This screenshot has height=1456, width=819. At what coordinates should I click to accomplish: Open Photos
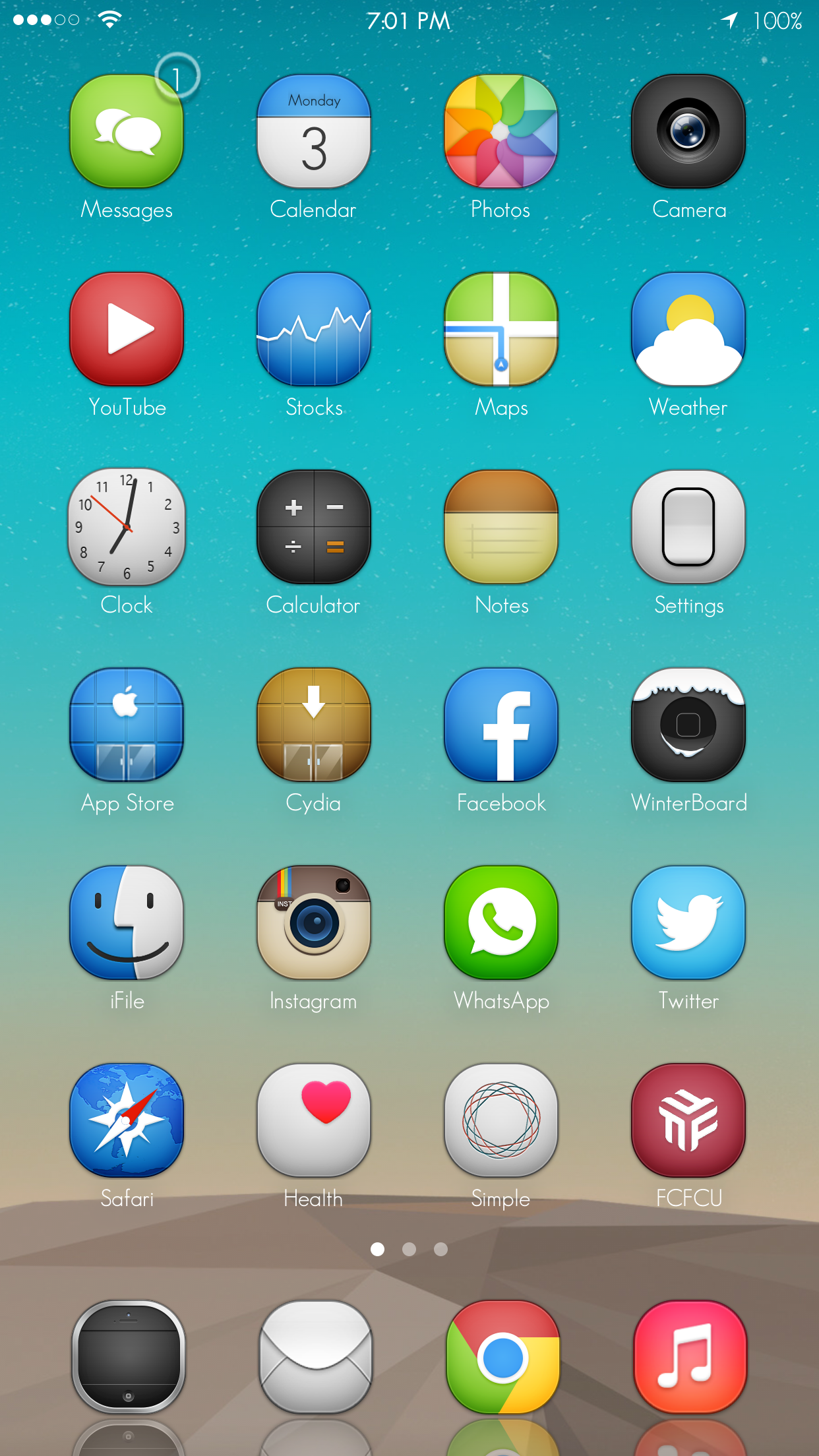pyautogui.click(x=501, y=131)
